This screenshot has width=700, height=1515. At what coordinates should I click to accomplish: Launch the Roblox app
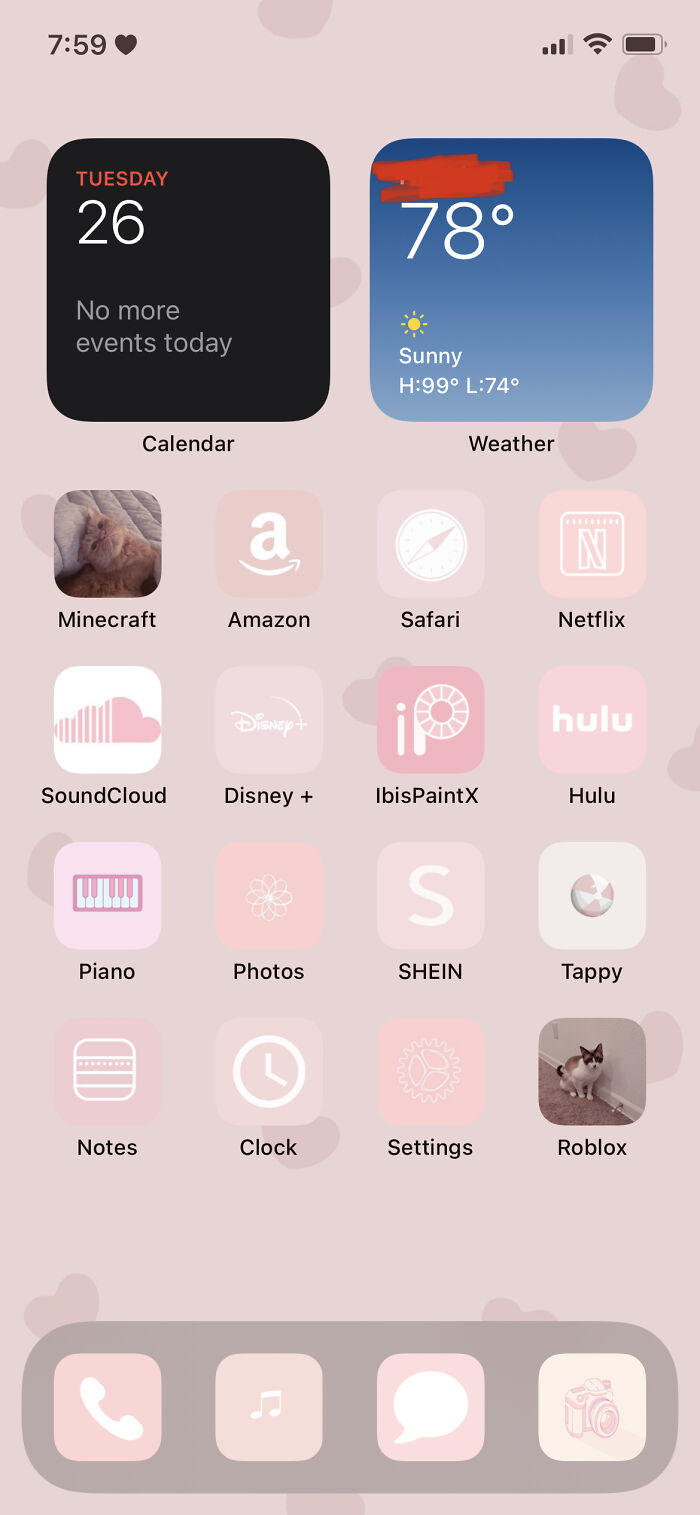[592, 1072]
